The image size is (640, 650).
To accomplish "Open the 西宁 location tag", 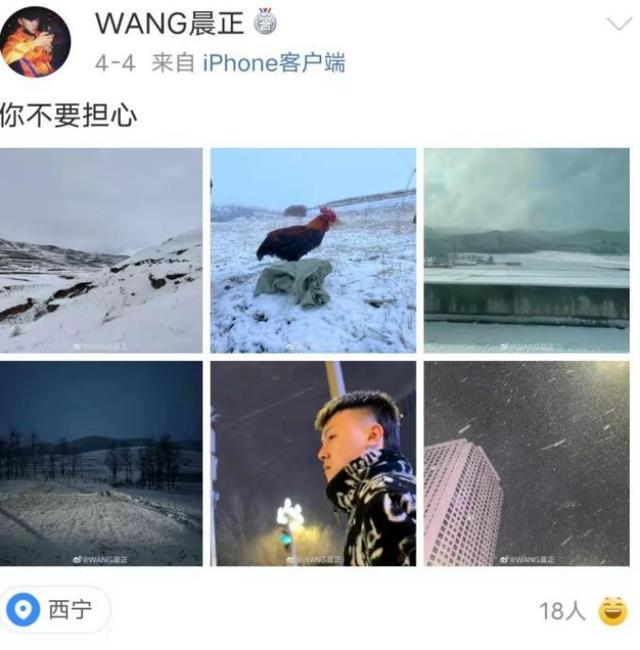I will click(x=55, y=609).
